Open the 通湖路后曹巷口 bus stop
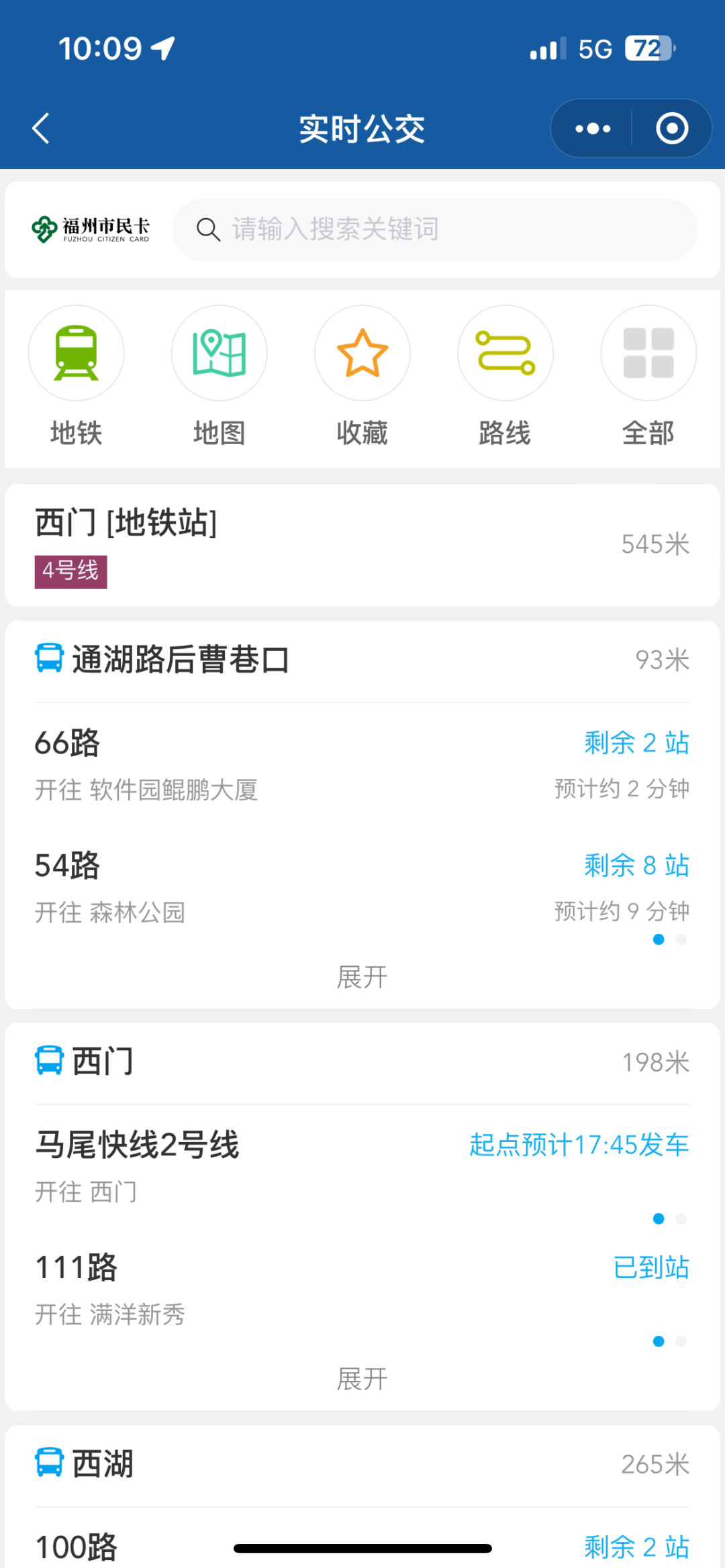Image resolution: width=725 pixels, height=1568 pixels. point(362,660)
